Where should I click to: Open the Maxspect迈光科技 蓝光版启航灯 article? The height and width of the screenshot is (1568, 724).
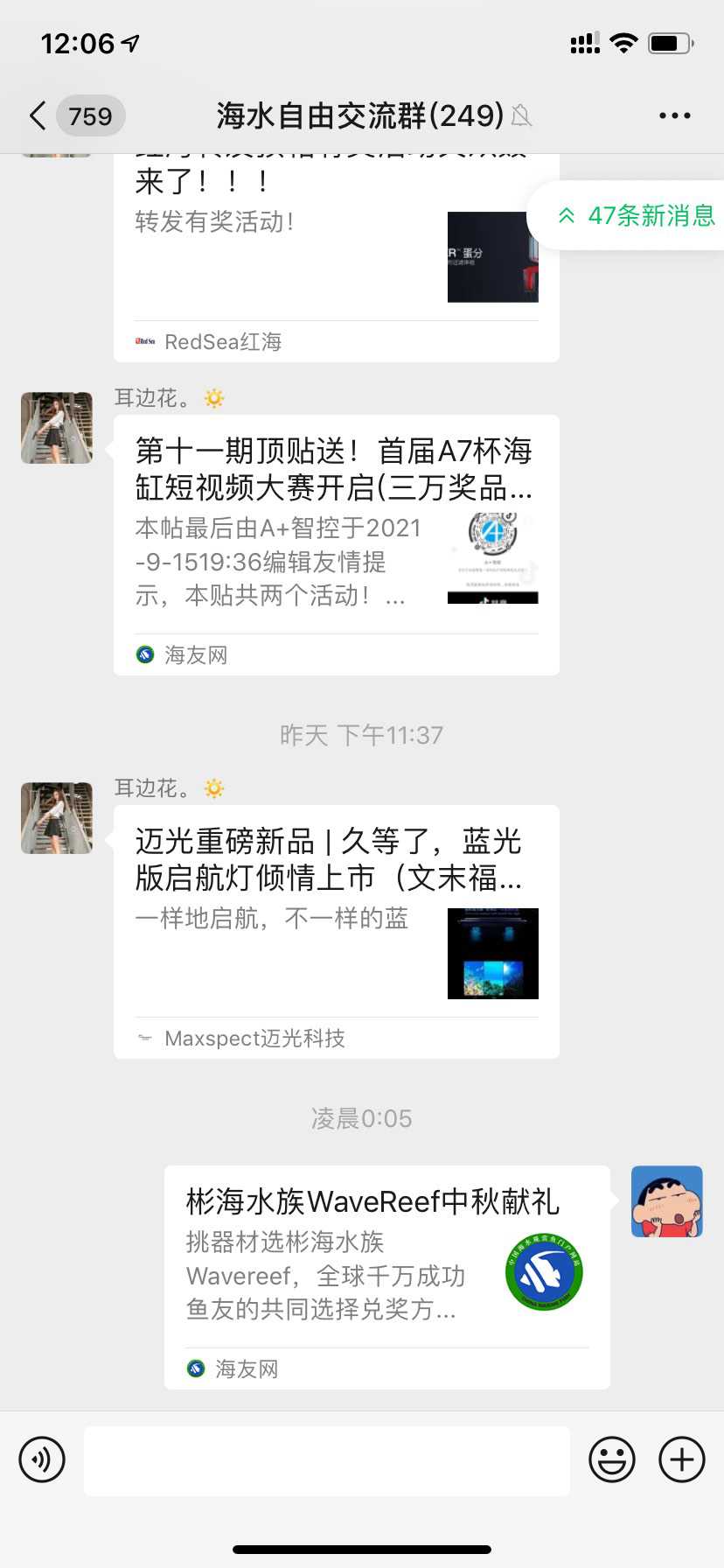point(337,932)
